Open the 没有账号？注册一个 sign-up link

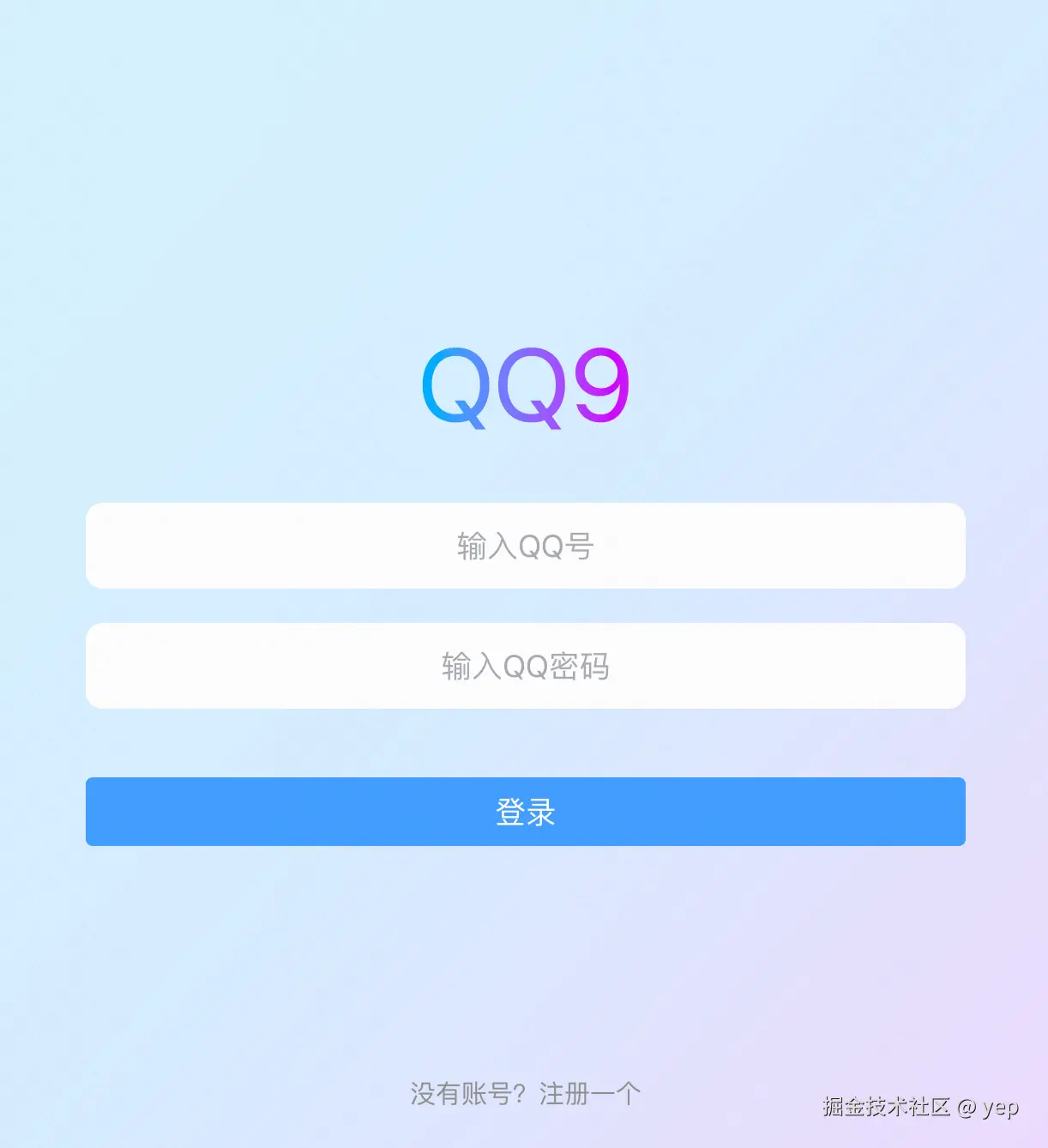pyautogui.click(x=525, y=1094)
